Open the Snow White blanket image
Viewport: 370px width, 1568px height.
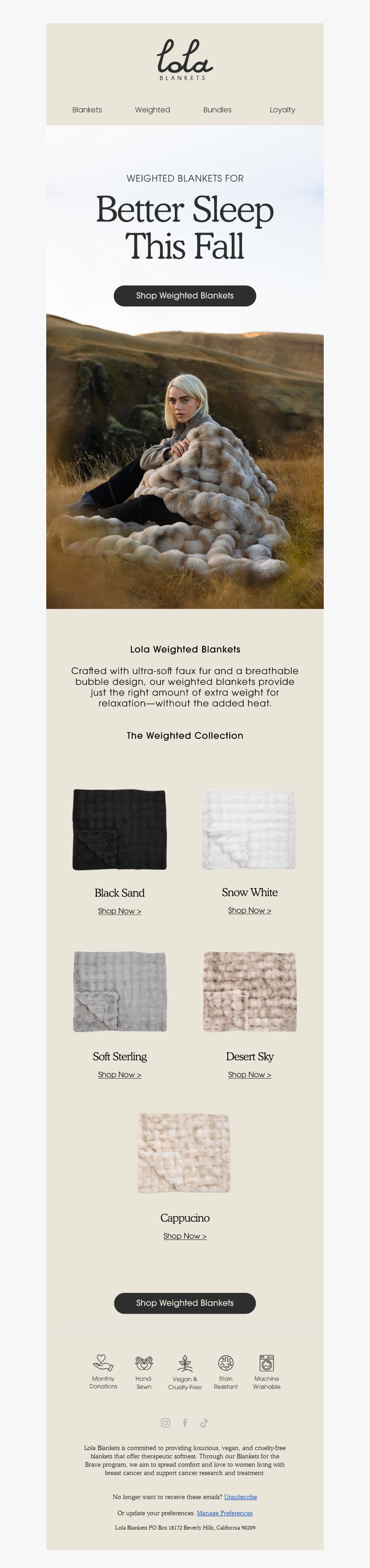click(x=249, y=829)
